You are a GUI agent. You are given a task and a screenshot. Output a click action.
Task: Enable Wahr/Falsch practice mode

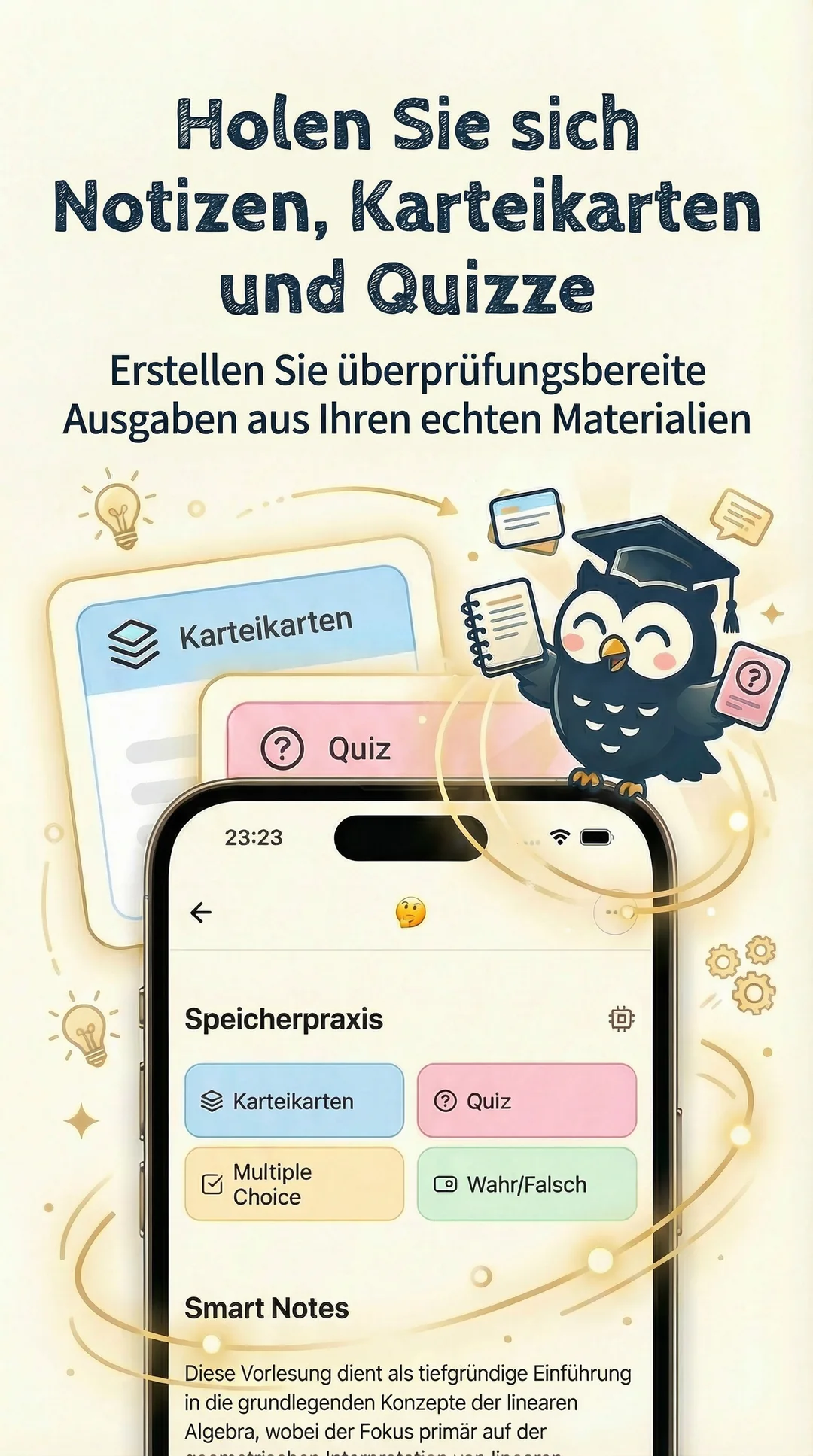tap(527, 1184)
